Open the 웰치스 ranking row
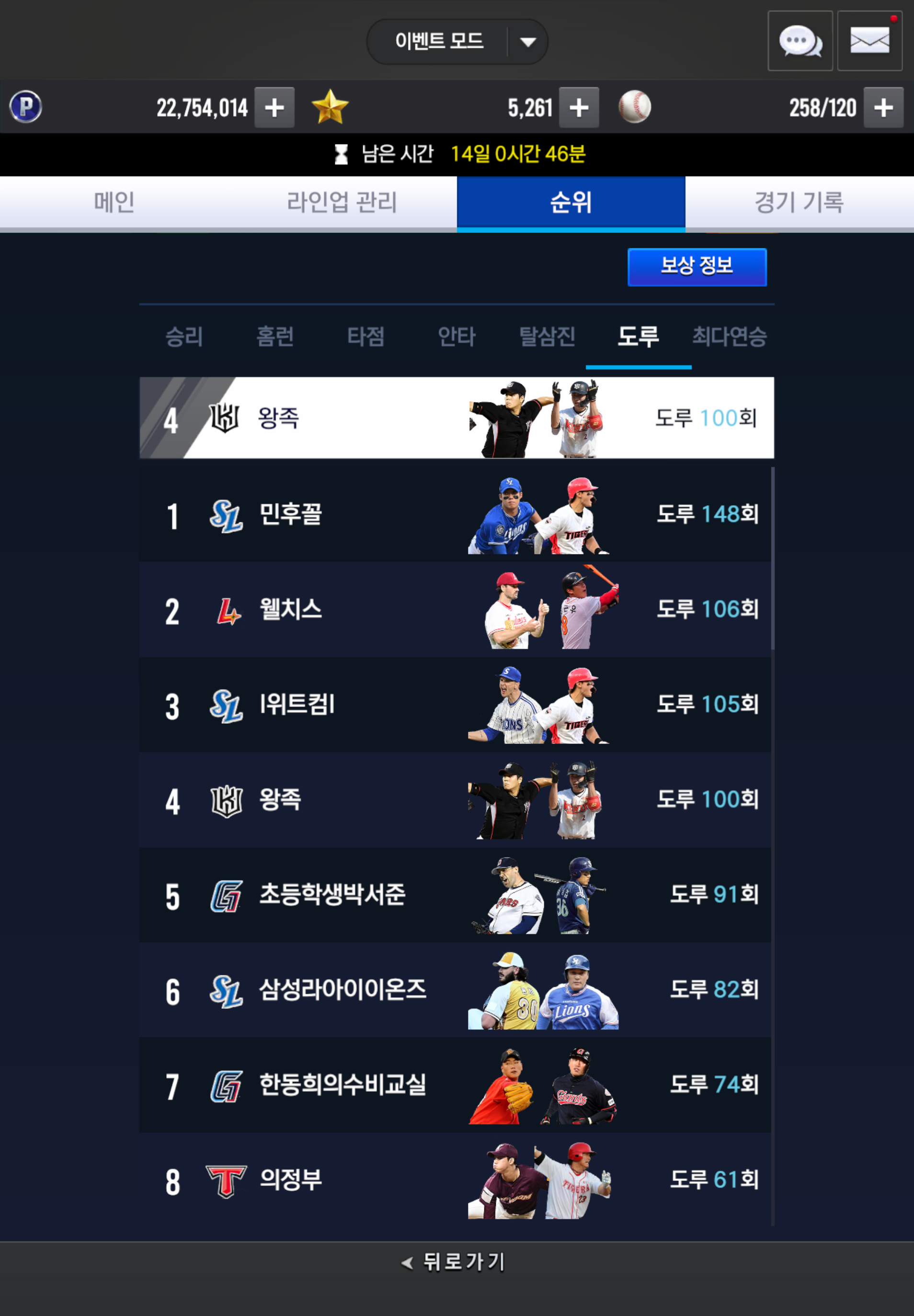 point(455,609)
